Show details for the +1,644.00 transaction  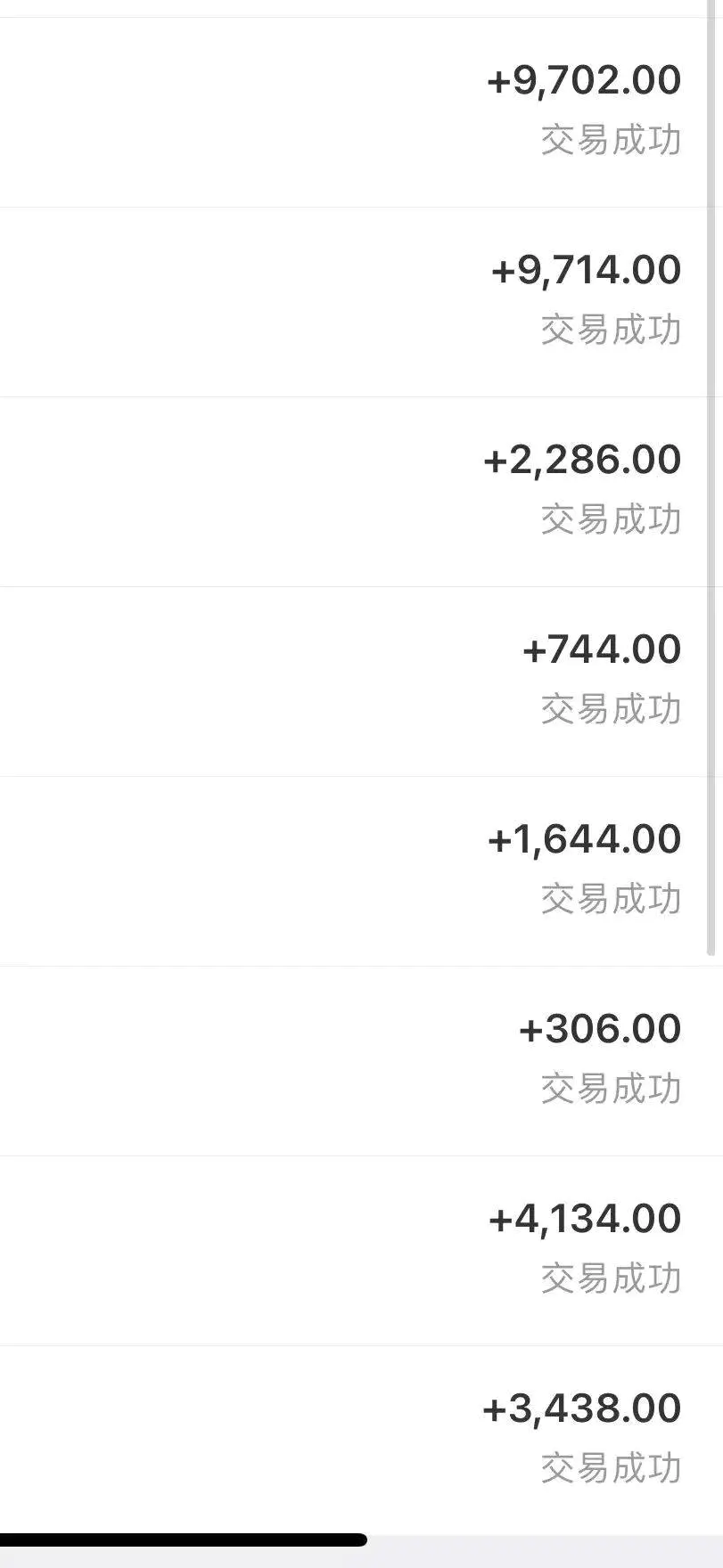tap(584, 841)
